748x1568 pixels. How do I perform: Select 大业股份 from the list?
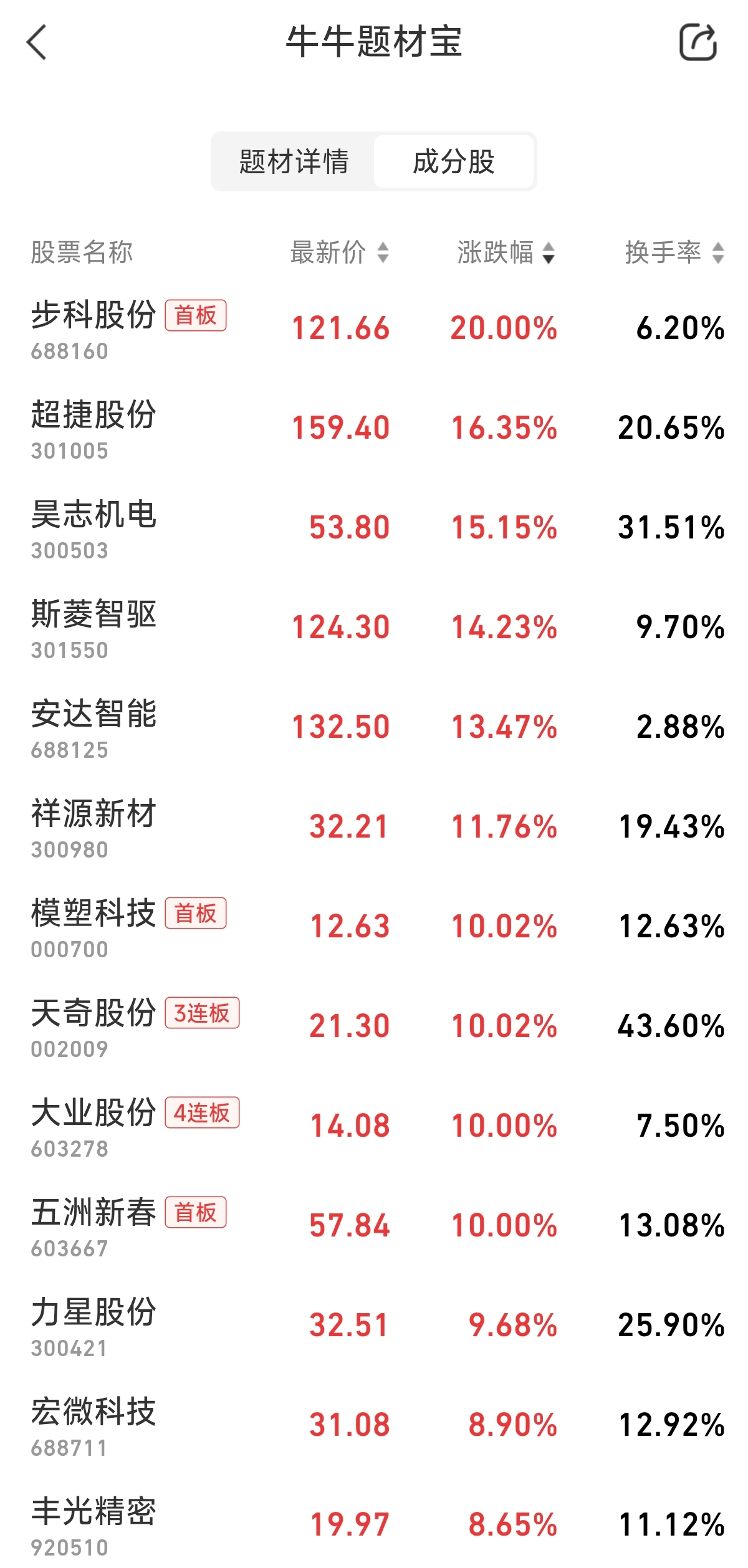coord(93,1127)
